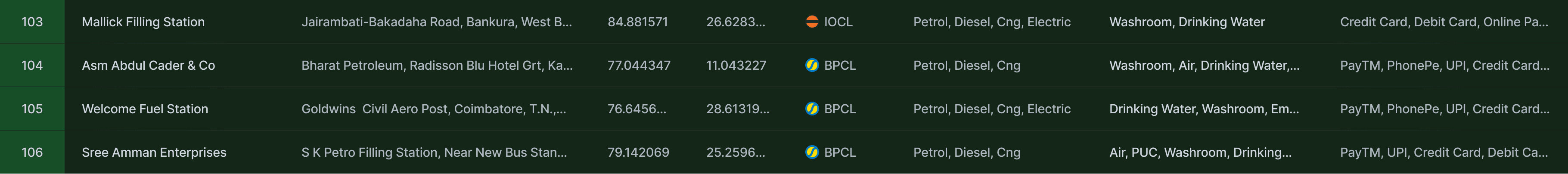1568x174 pixels.
Task: Open the Mallick Filling Station row
Action: [143, 22]
